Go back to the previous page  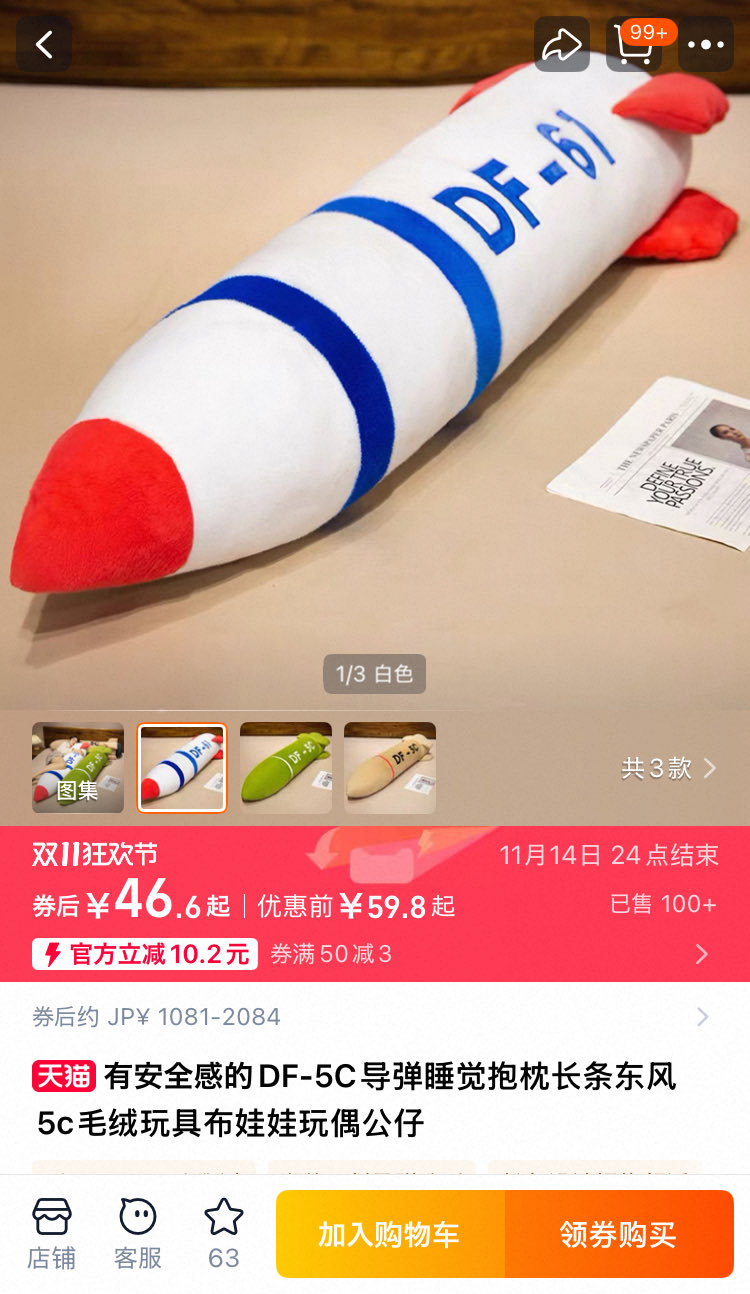coord(44,45)
